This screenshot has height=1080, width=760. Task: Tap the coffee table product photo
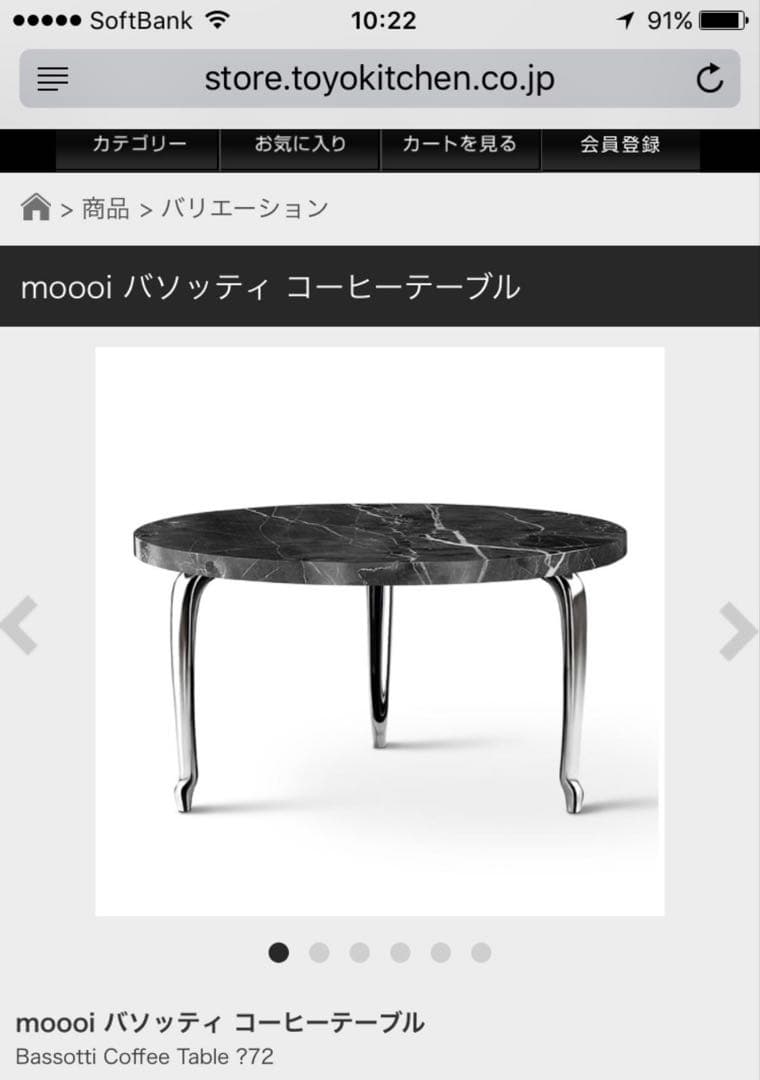(380, 630)
